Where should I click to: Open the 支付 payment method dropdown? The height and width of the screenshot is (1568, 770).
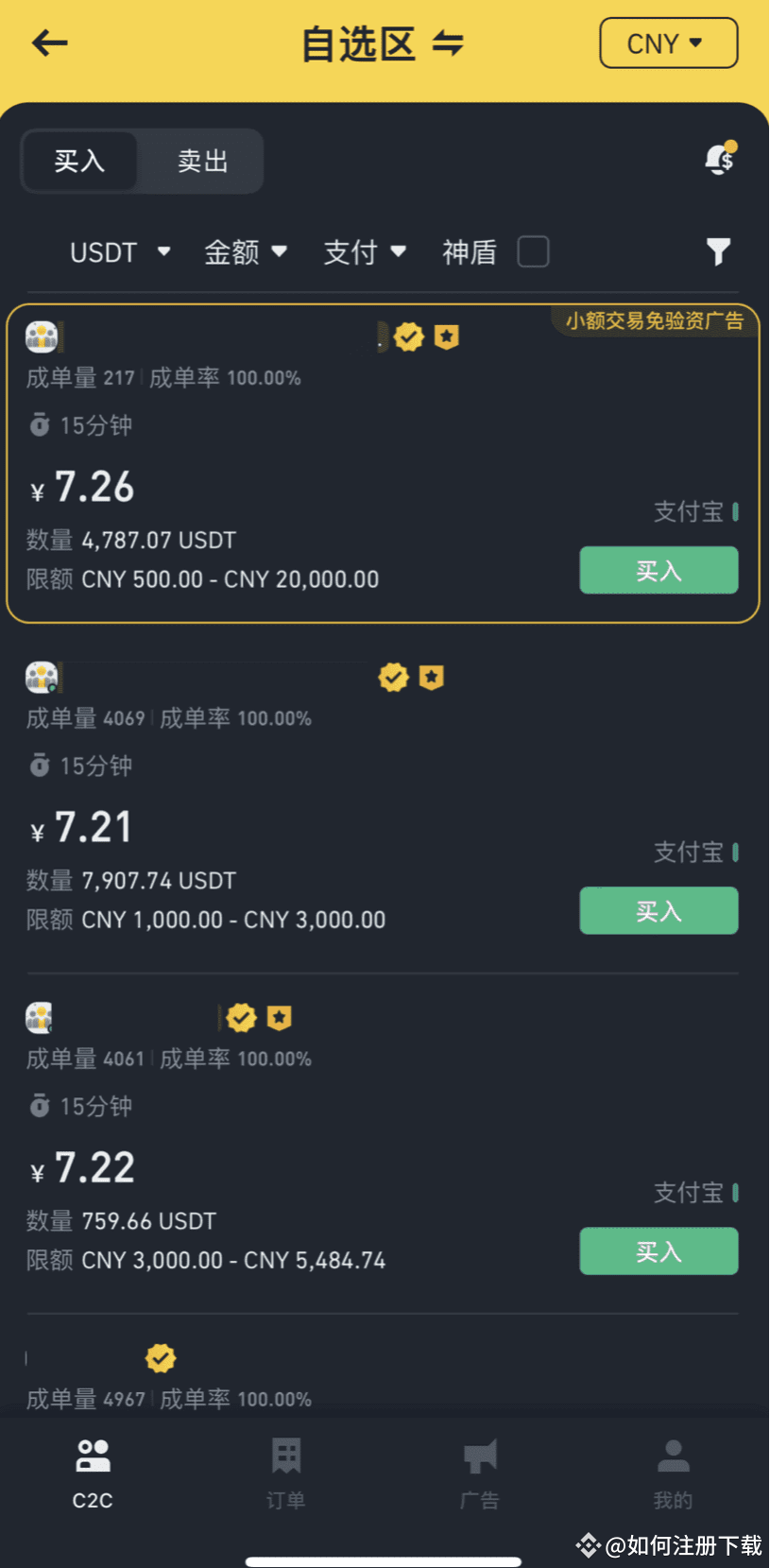coord(365,251)
